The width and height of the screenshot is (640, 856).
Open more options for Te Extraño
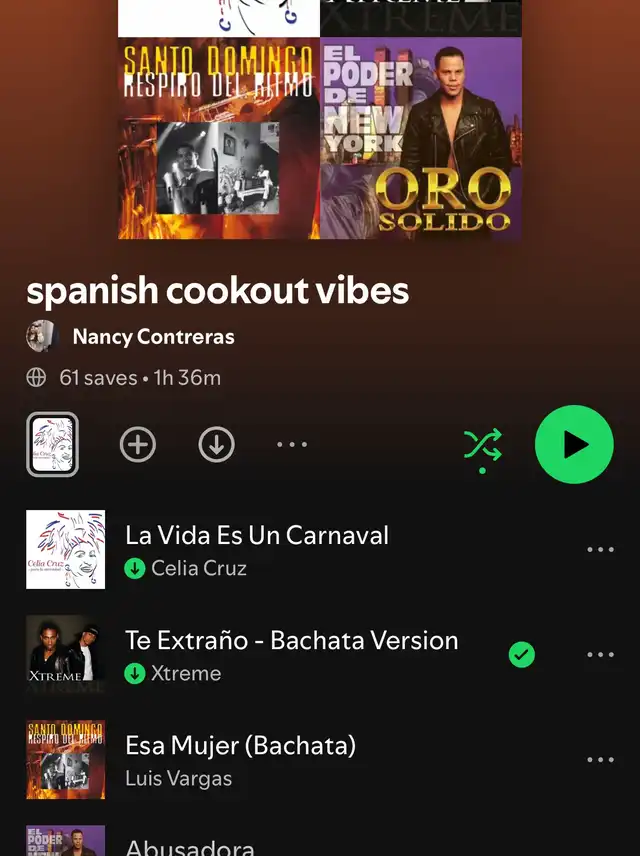pyautogui.click(x=600, y=655)
